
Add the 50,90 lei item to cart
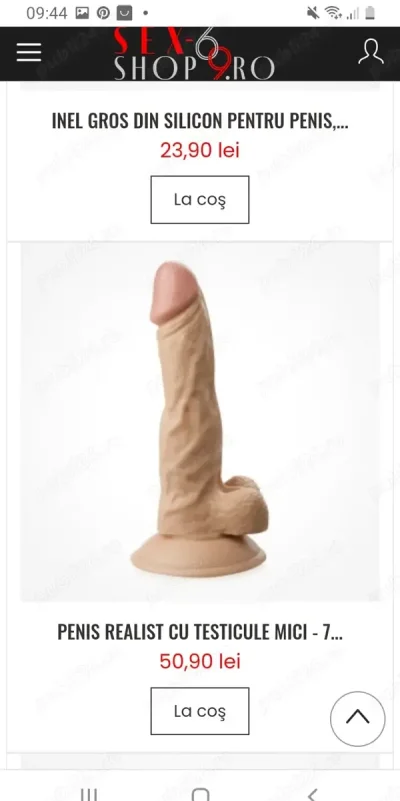(x=200, y=711)
